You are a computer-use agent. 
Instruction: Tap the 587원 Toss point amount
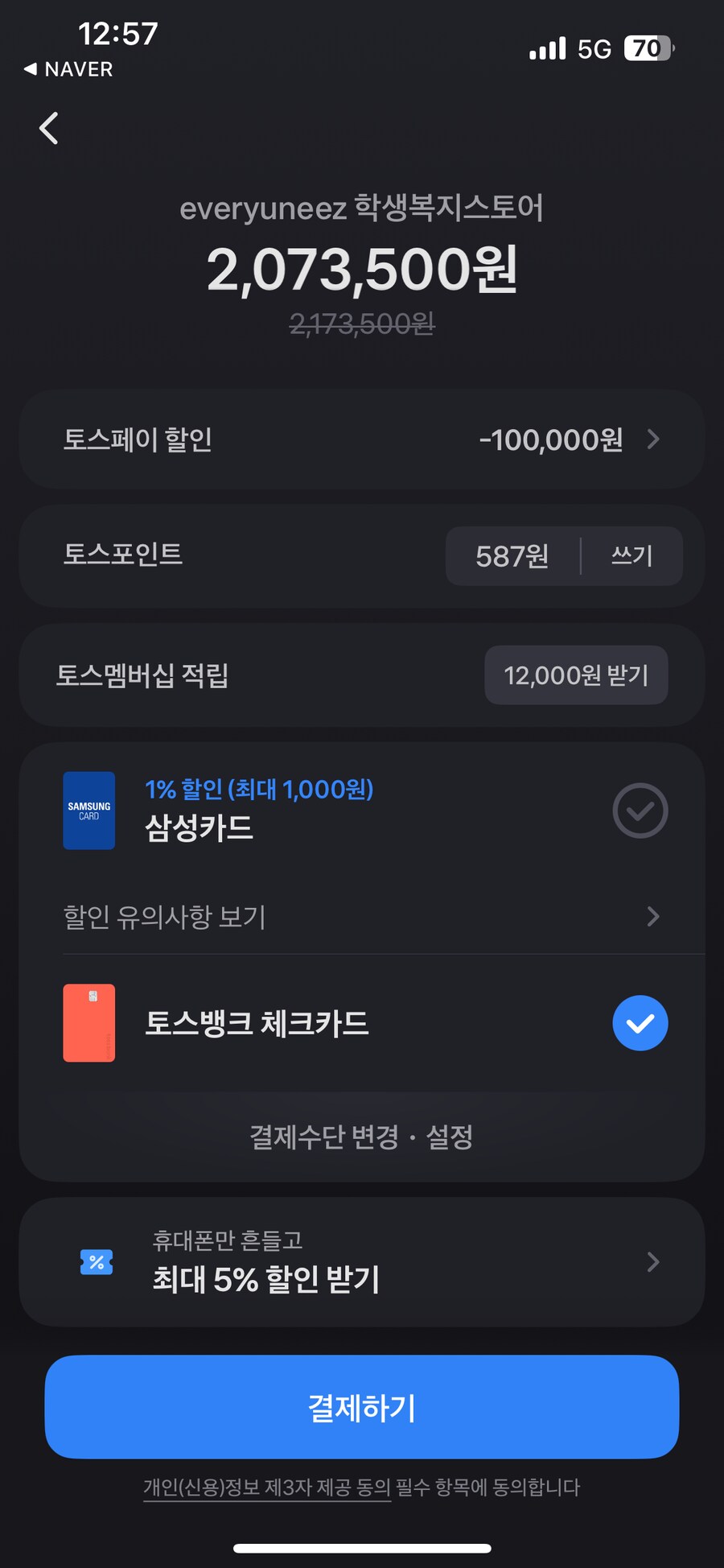[511, 555]
